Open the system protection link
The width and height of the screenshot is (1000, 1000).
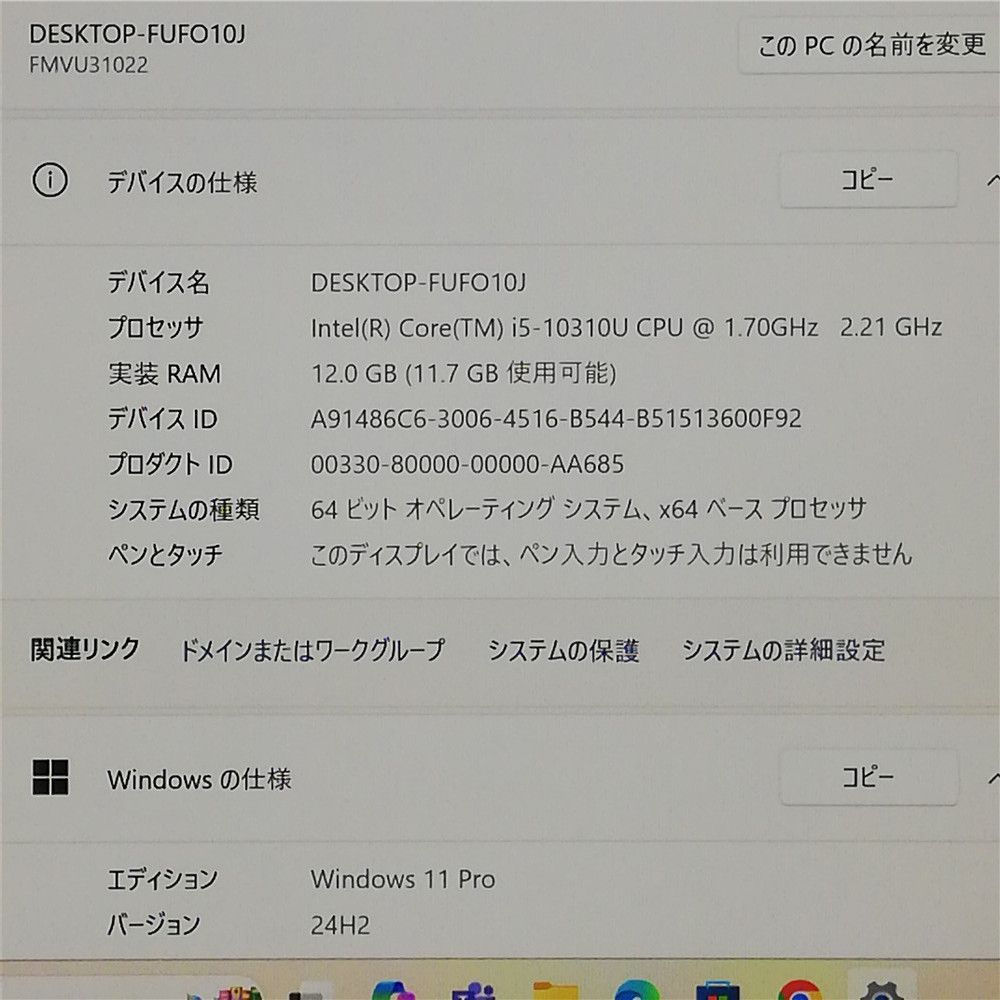[x=563, y=650]
